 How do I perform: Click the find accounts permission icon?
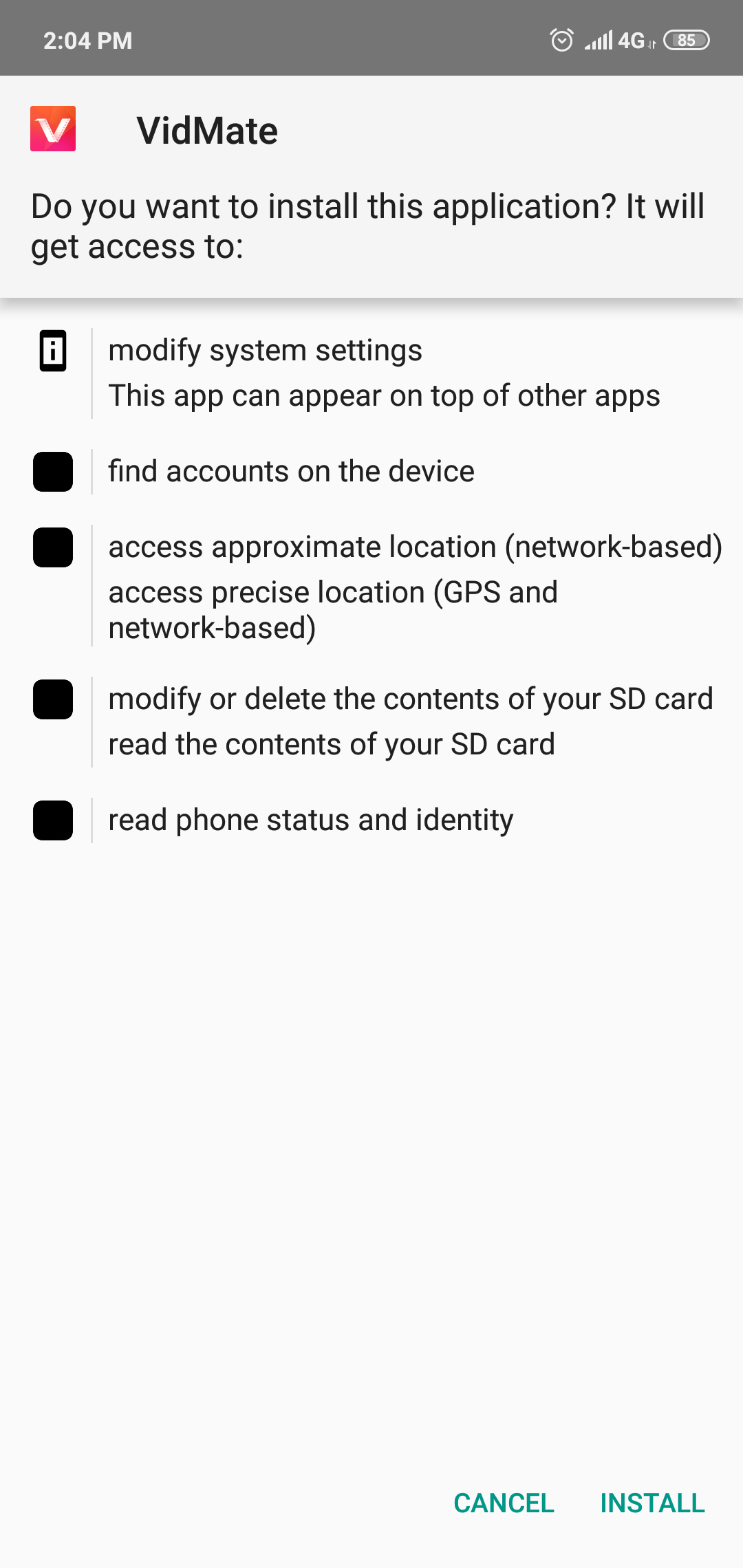[53, 472]
